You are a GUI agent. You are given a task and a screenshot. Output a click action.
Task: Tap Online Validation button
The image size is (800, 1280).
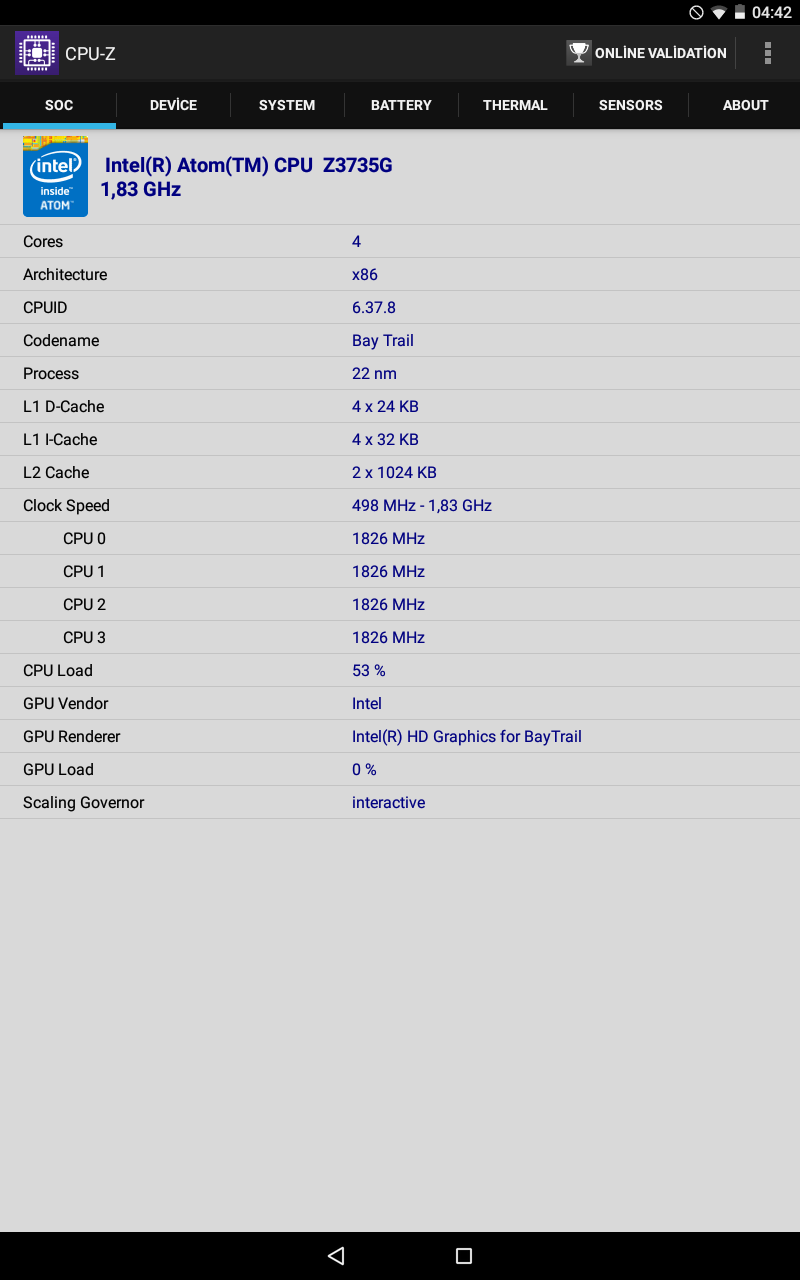647,53
